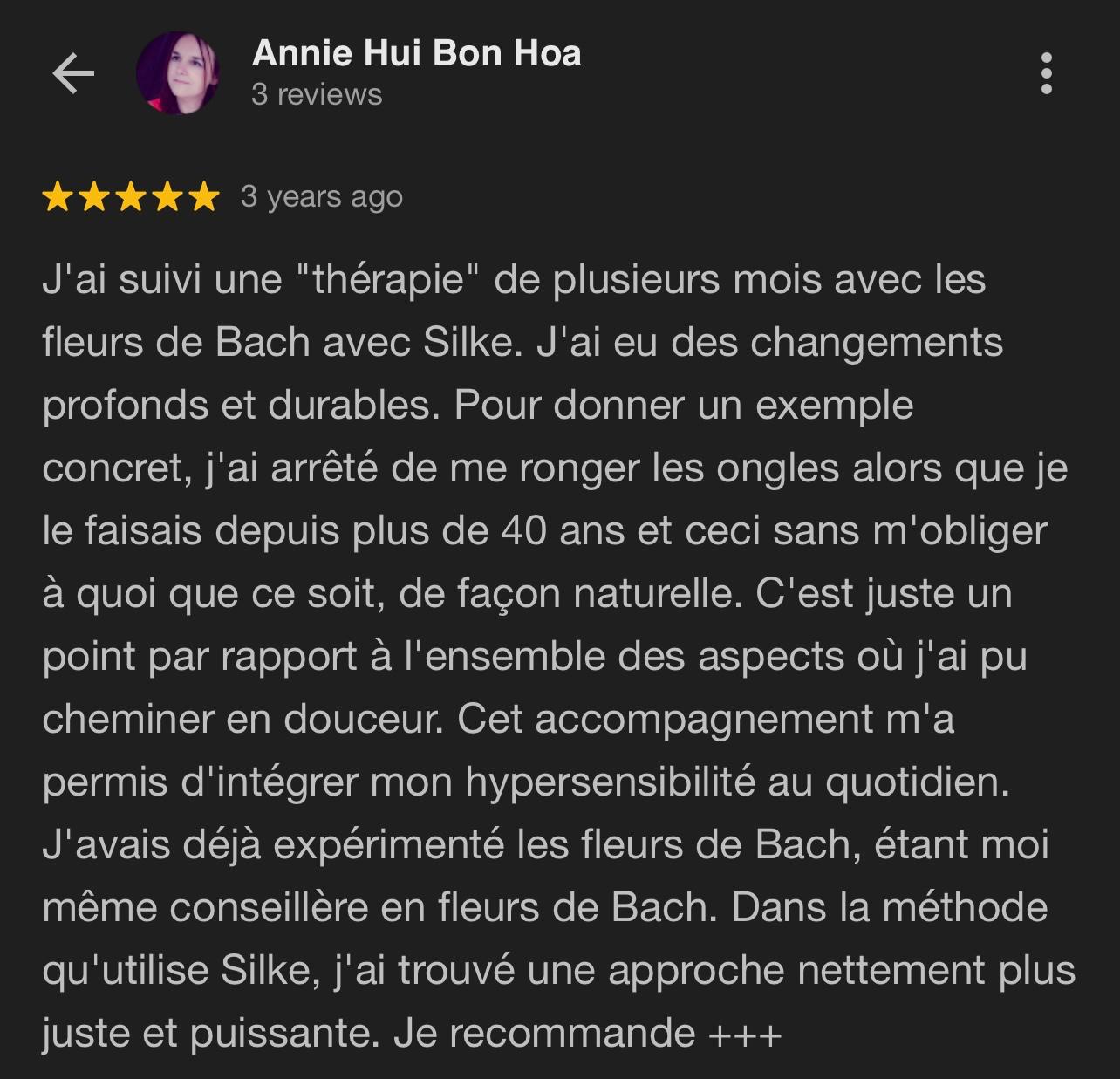Open Annie Hui Bon Hoa's profile picture
Screen dimensions: 1120x1079
point(178,73)
